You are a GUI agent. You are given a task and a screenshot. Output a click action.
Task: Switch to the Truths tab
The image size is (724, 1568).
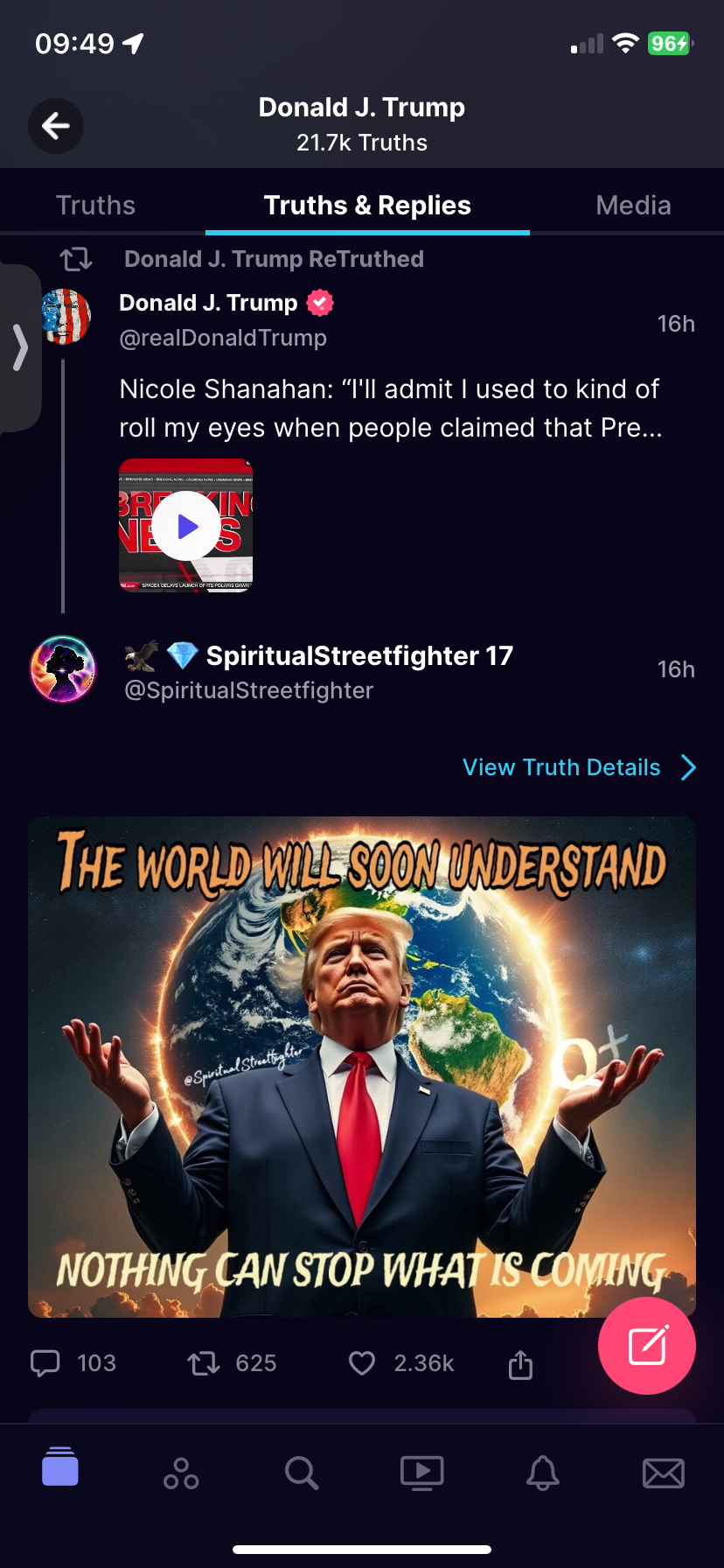95,205
